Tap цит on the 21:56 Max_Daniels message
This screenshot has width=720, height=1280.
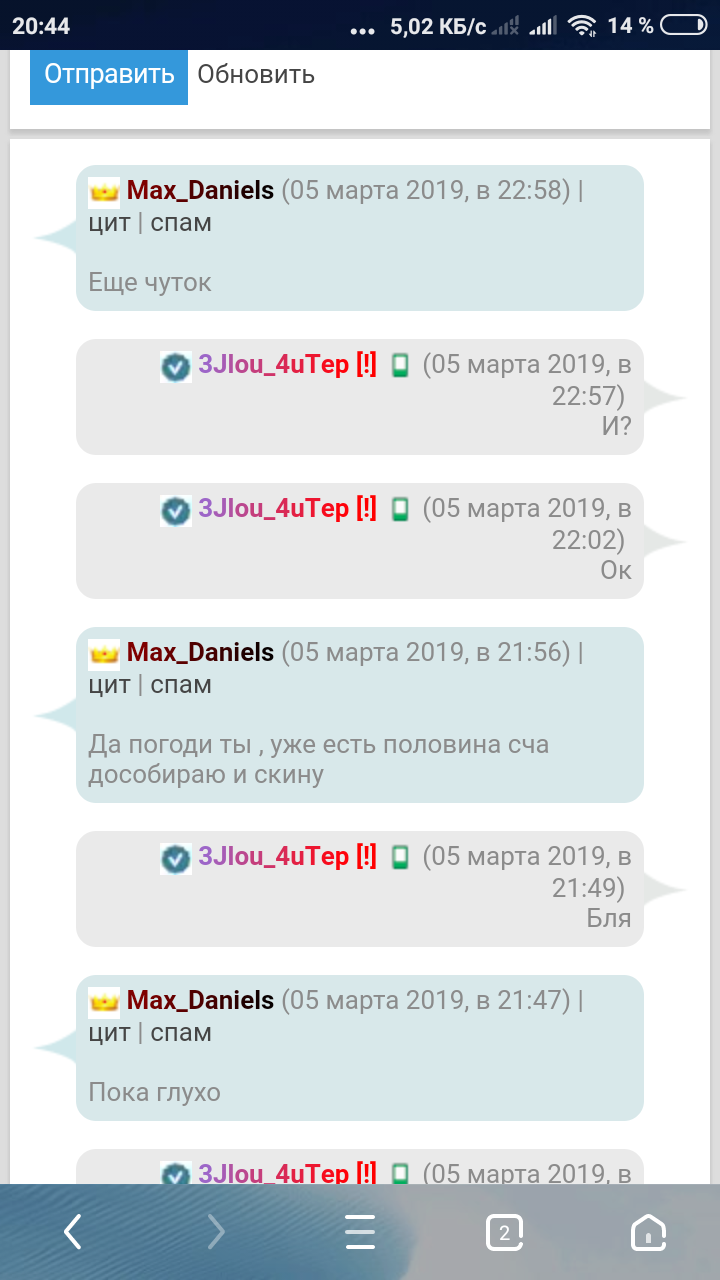[109, 685]
